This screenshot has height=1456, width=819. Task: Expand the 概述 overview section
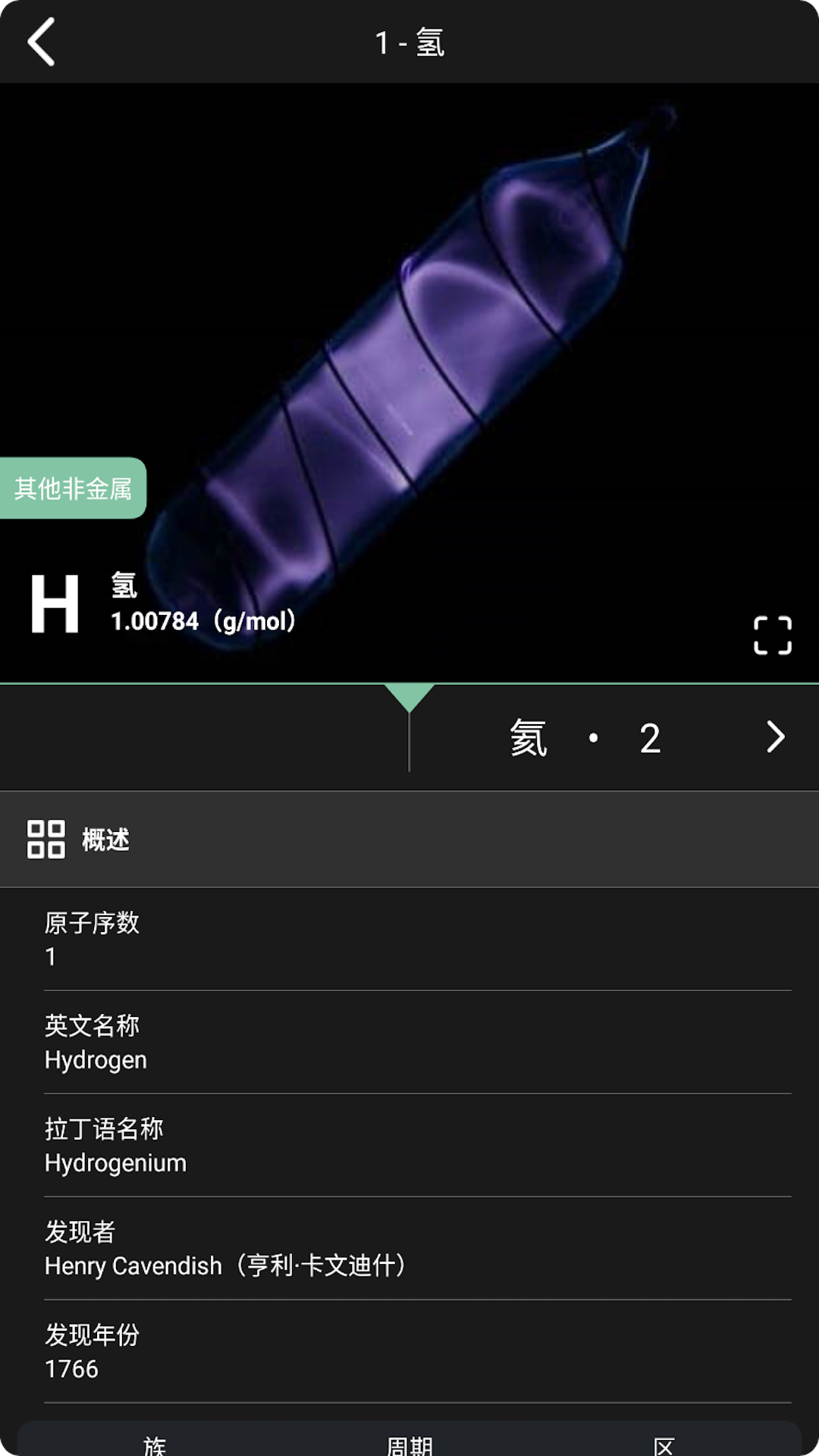pyautogui.click(x=106, y=839)
